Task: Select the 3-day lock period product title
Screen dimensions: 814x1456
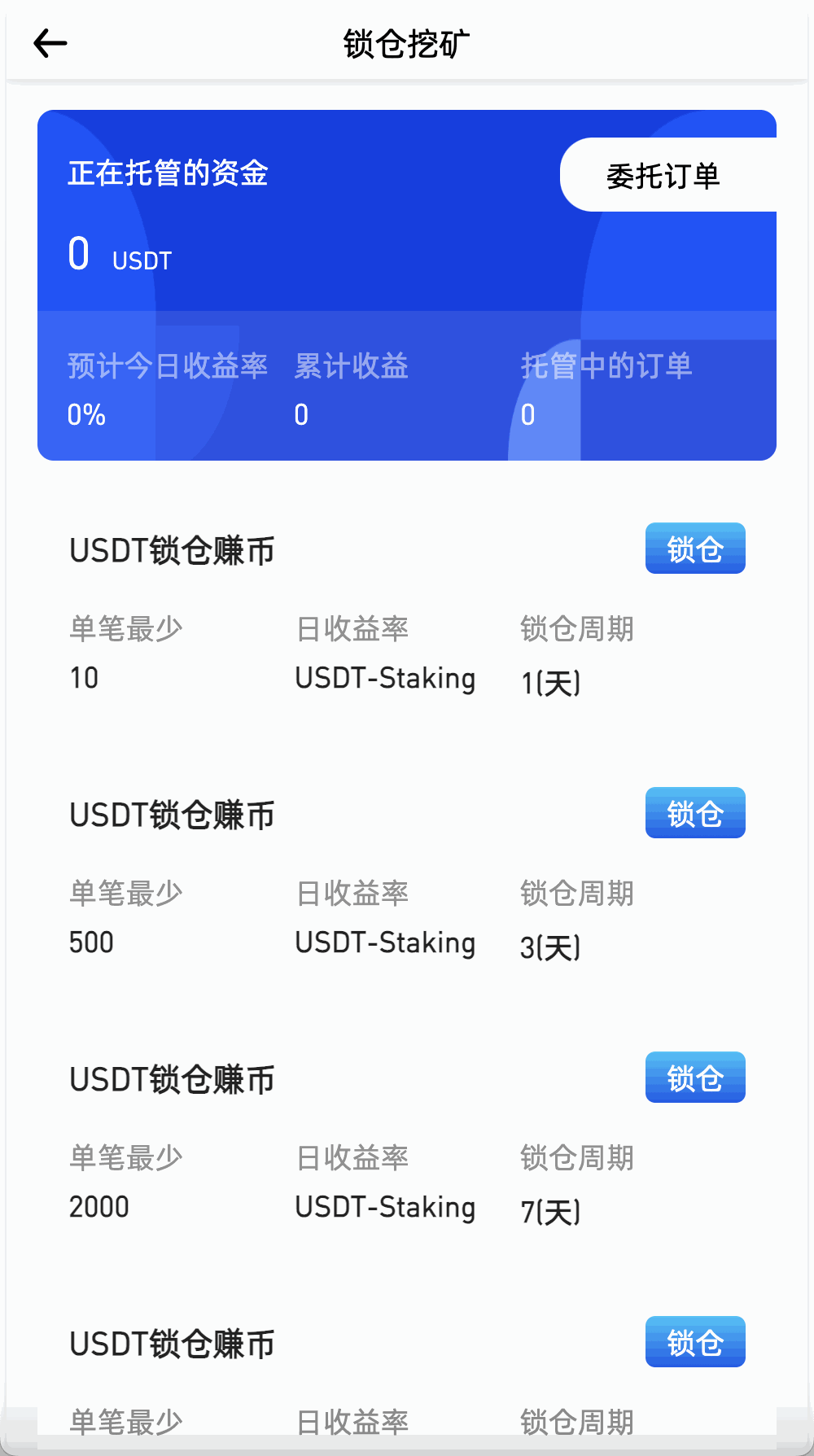Action: 171,814
